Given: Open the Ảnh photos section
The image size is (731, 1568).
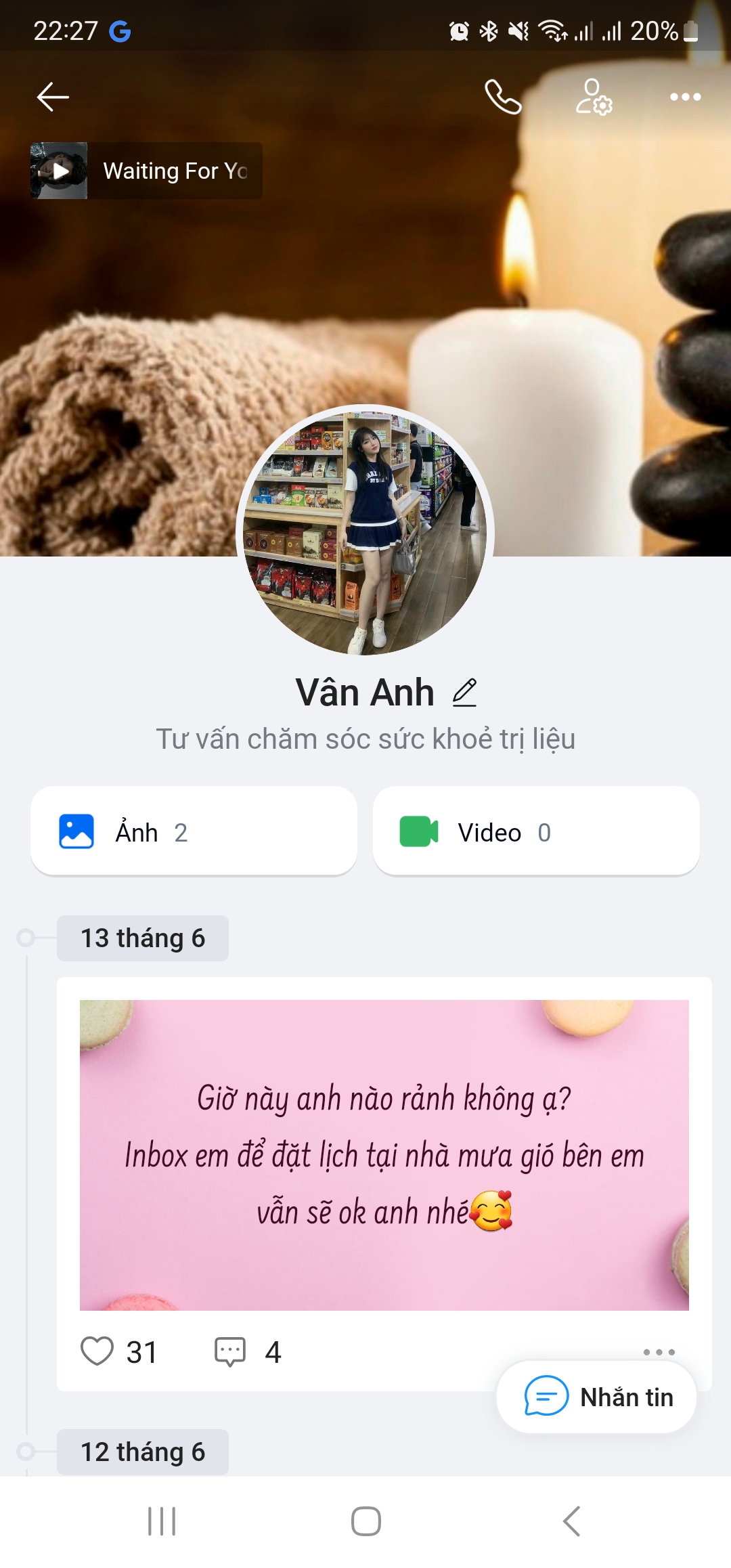Looking at the screenshot, I should (194, 831).
